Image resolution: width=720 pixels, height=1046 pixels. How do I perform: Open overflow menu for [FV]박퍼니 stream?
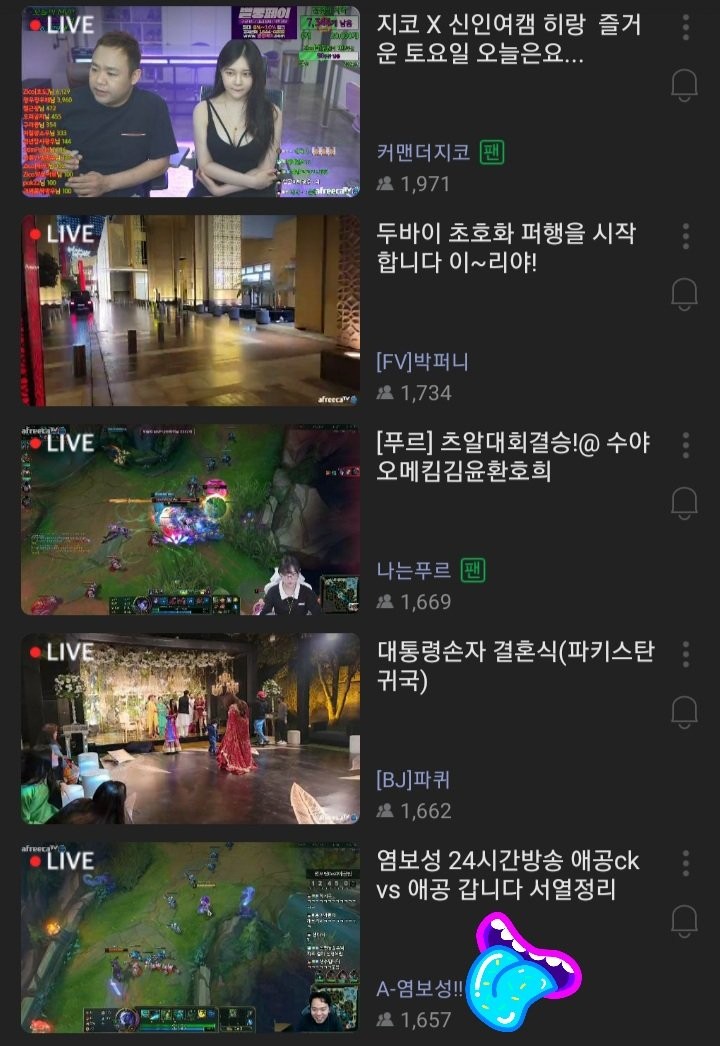[x=685, y=236]
